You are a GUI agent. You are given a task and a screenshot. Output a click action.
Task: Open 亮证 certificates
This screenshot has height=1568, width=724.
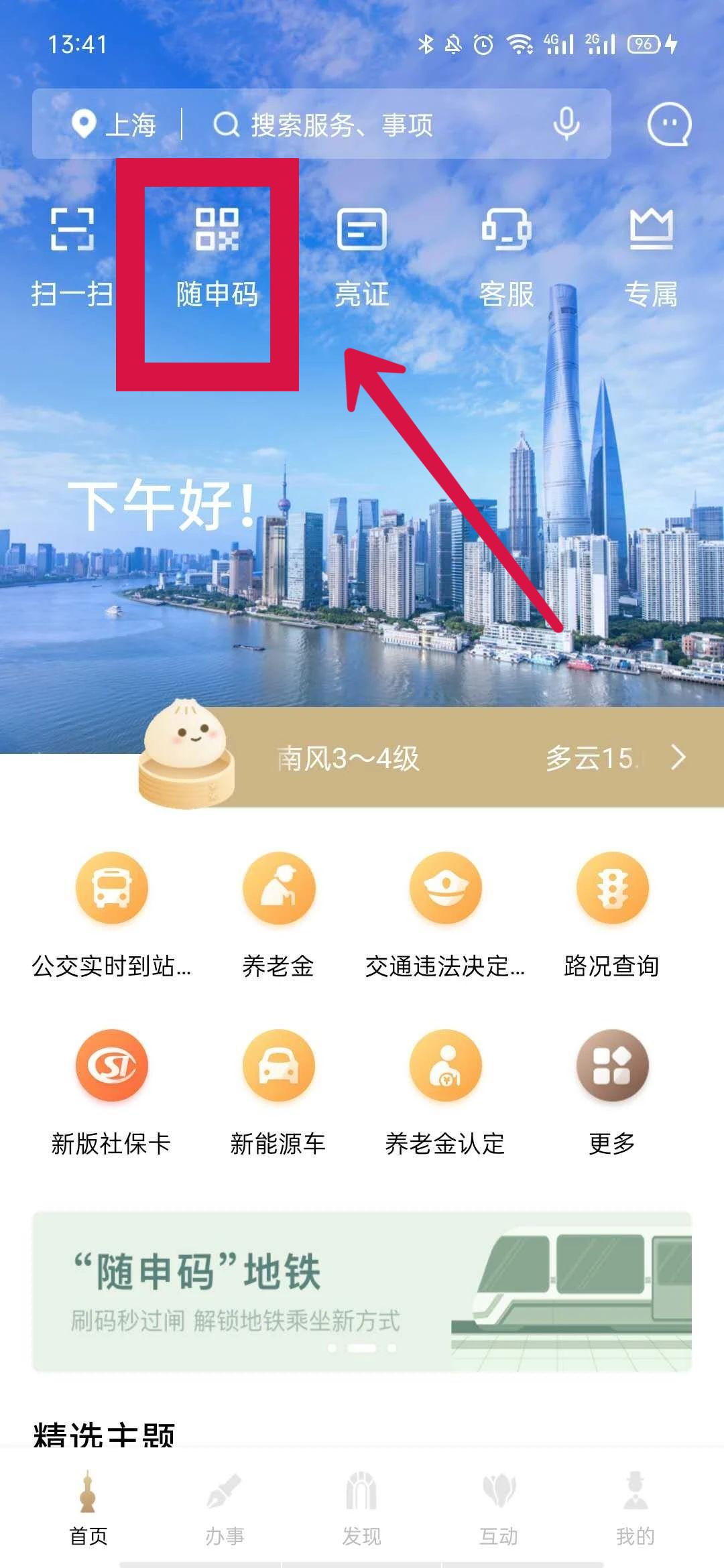[x=361, y=255]
